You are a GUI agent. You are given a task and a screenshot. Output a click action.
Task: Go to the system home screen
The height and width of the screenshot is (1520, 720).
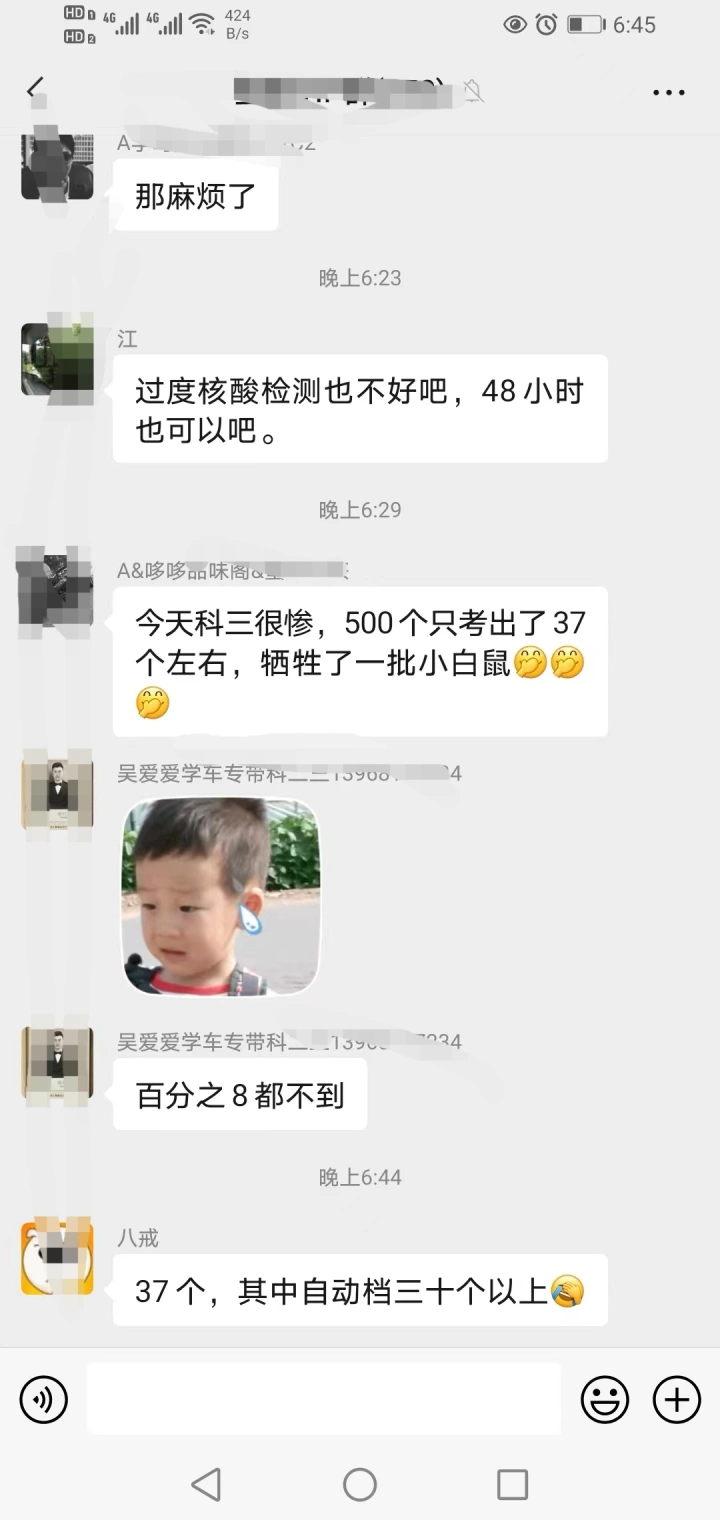click(x=360, y=1485)
